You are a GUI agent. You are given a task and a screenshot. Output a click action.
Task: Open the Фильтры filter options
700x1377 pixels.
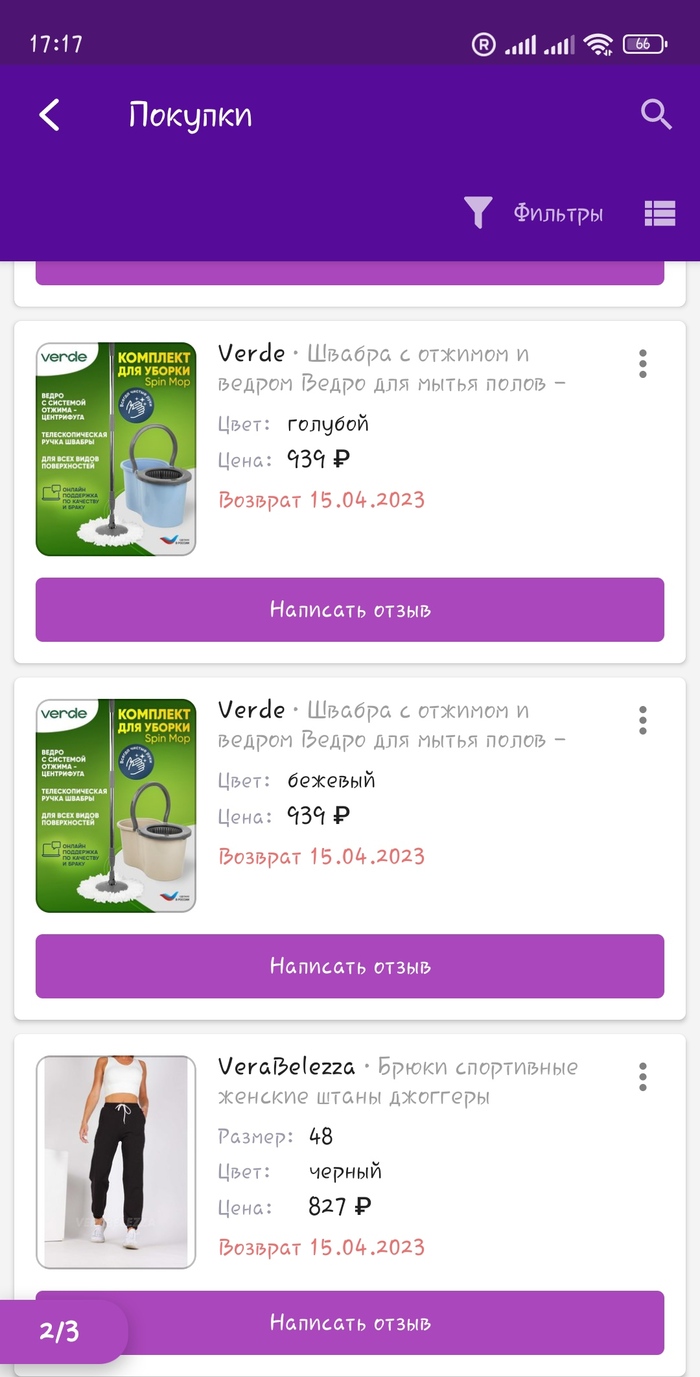tap(534, 213)
